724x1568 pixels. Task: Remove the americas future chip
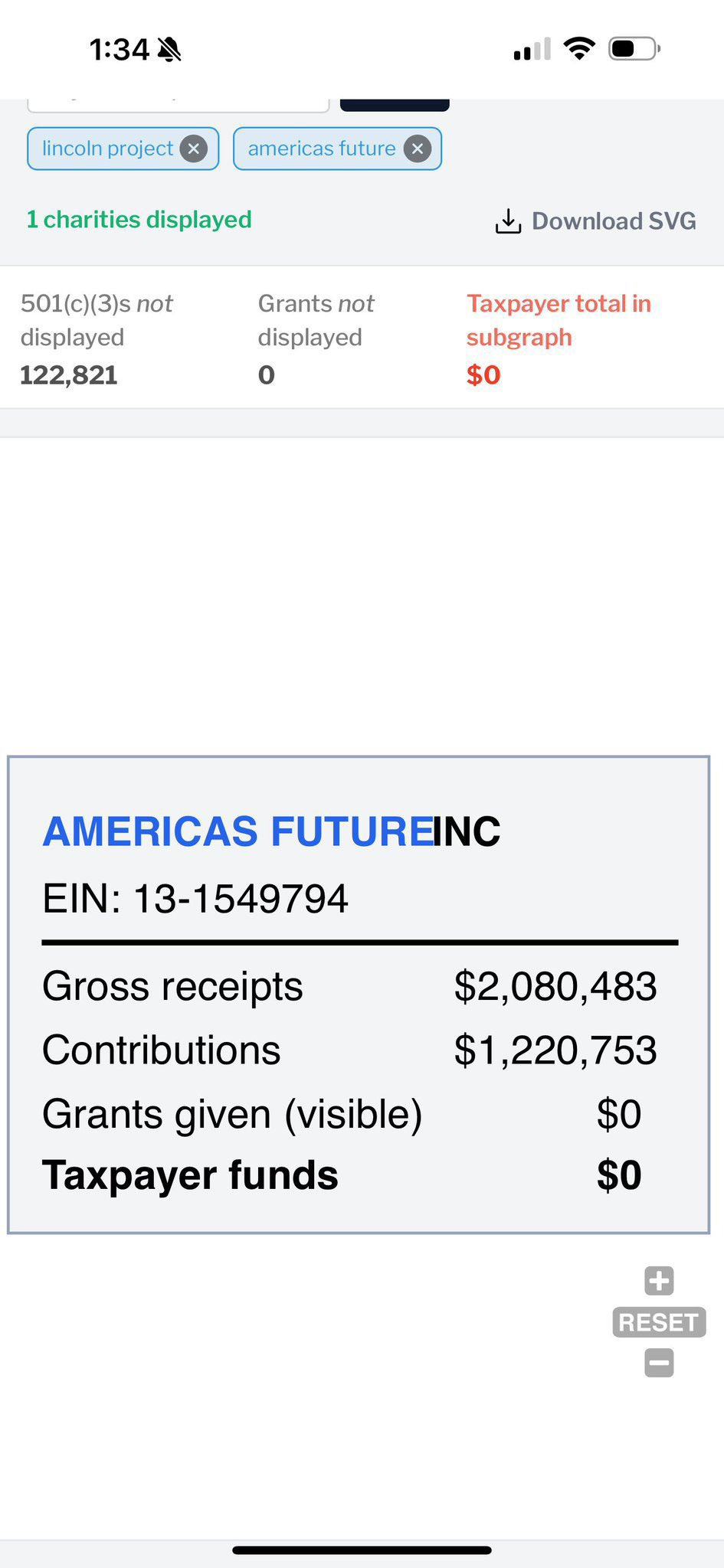pos(418,149)
